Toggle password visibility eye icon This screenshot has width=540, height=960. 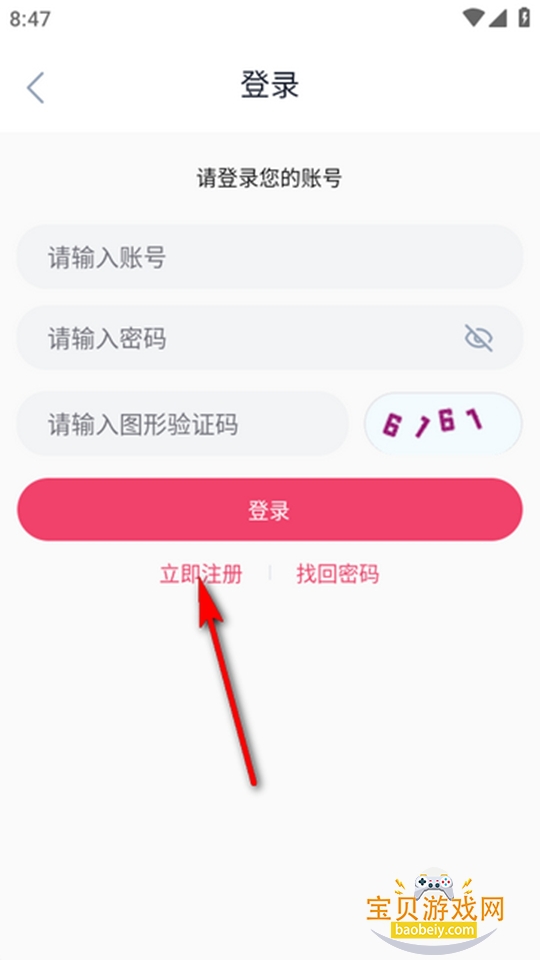click(478, 338)
